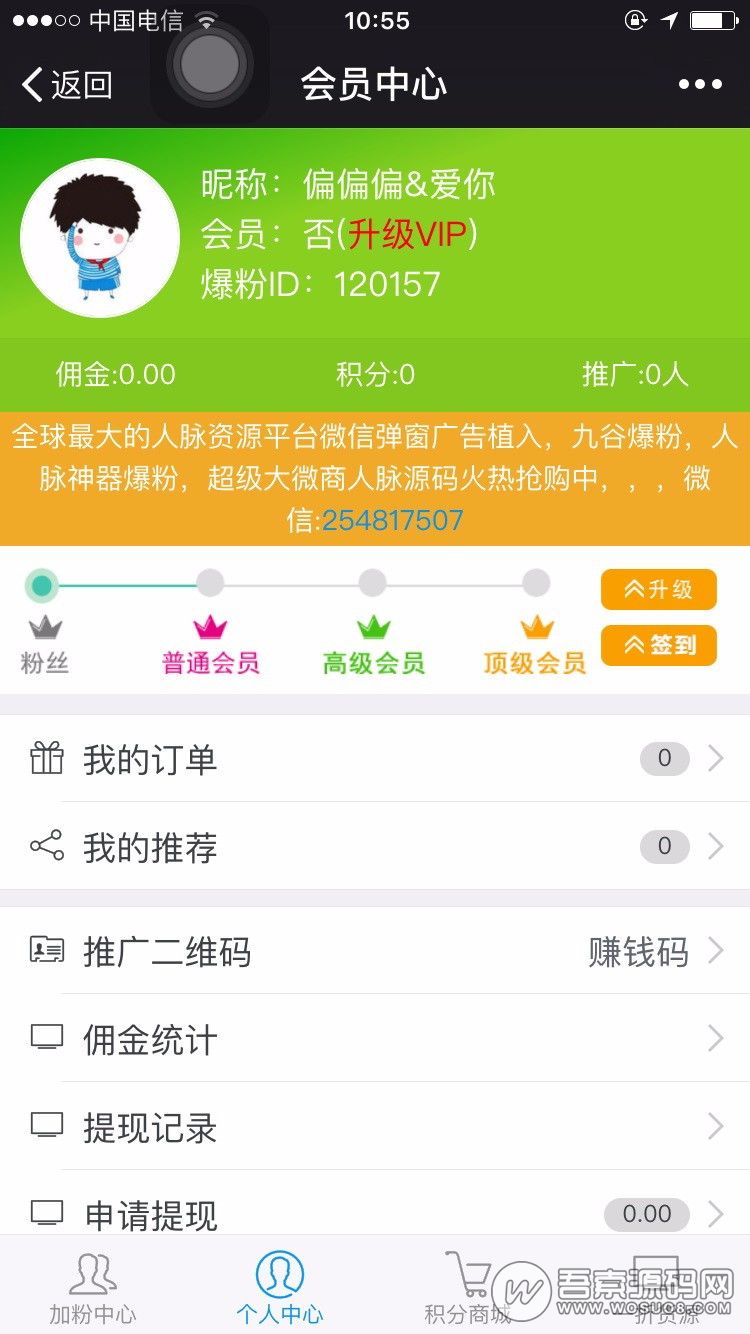Select the first dot on the membership progress bar
Screen dimensions: 750x1334
click(40, 583)
